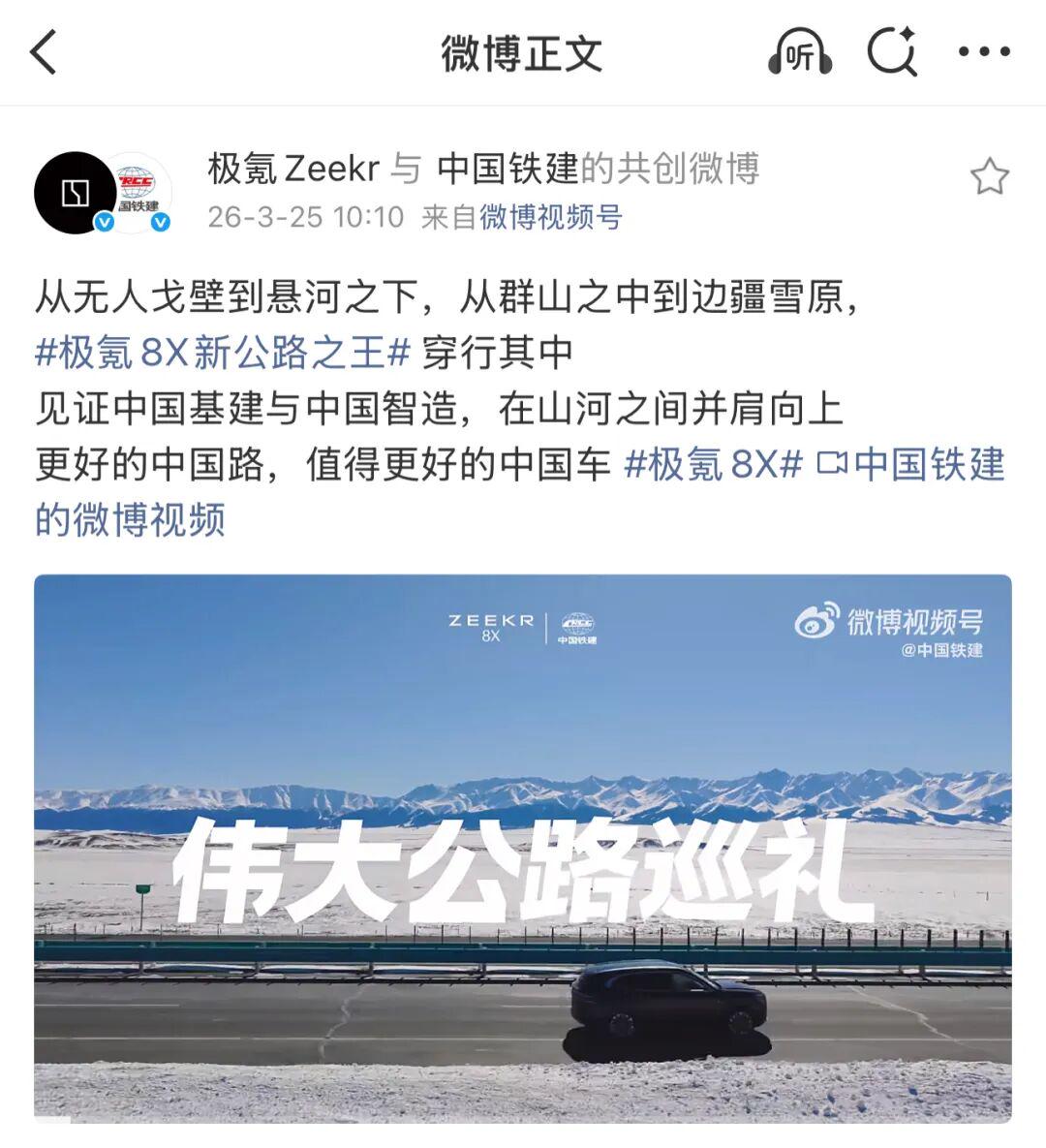Tap the listen headphones icon
Screen dimensions: 1046x1148
pos(799,52)
